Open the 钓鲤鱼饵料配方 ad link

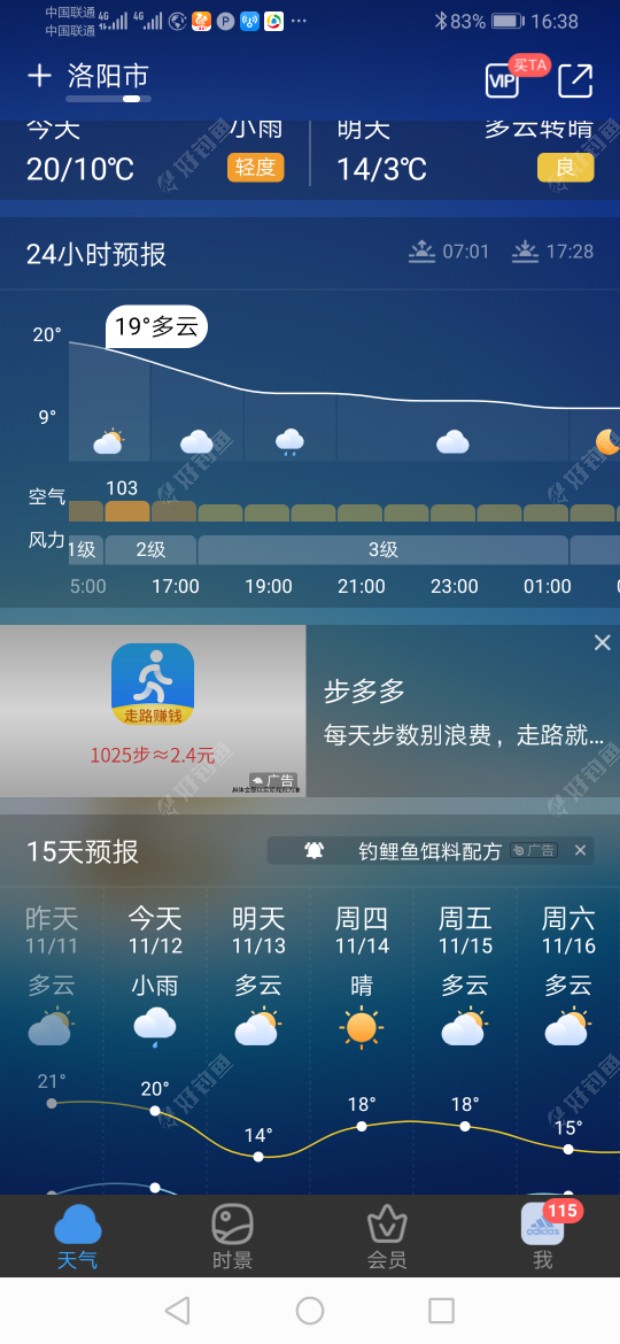click(430, 851)
